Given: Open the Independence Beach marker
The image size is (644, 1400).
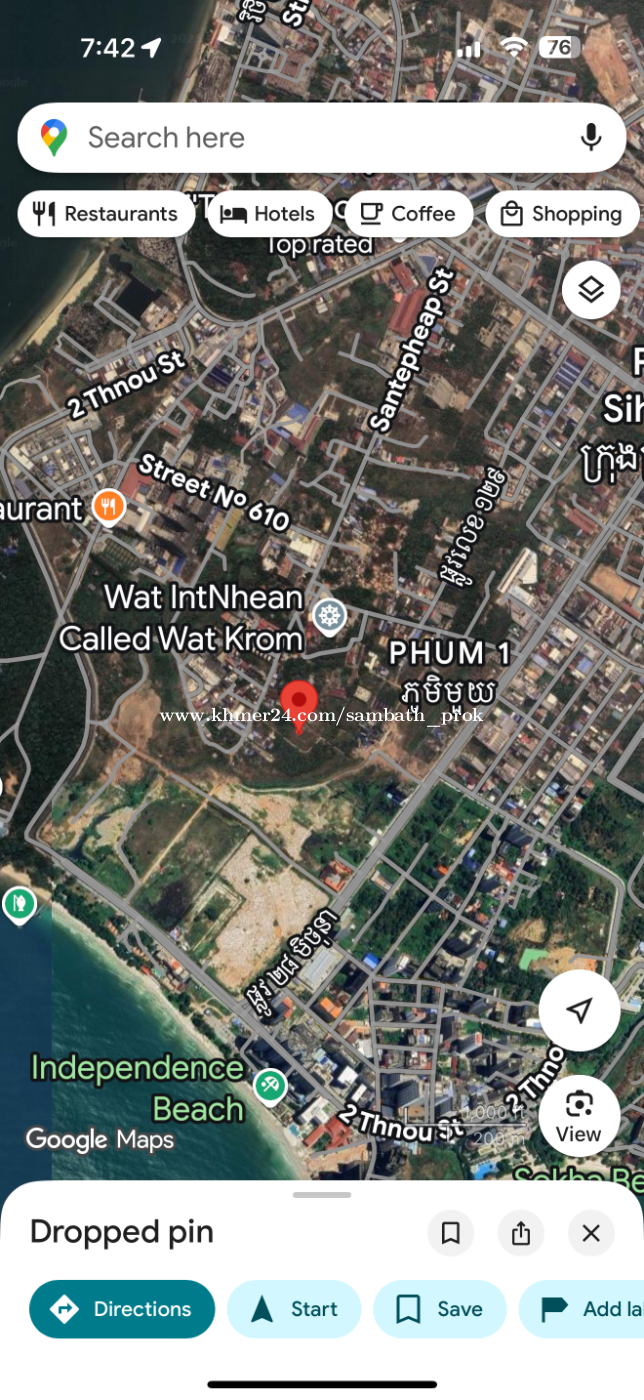Looking at the screenshot, I should coord(270,1085).
